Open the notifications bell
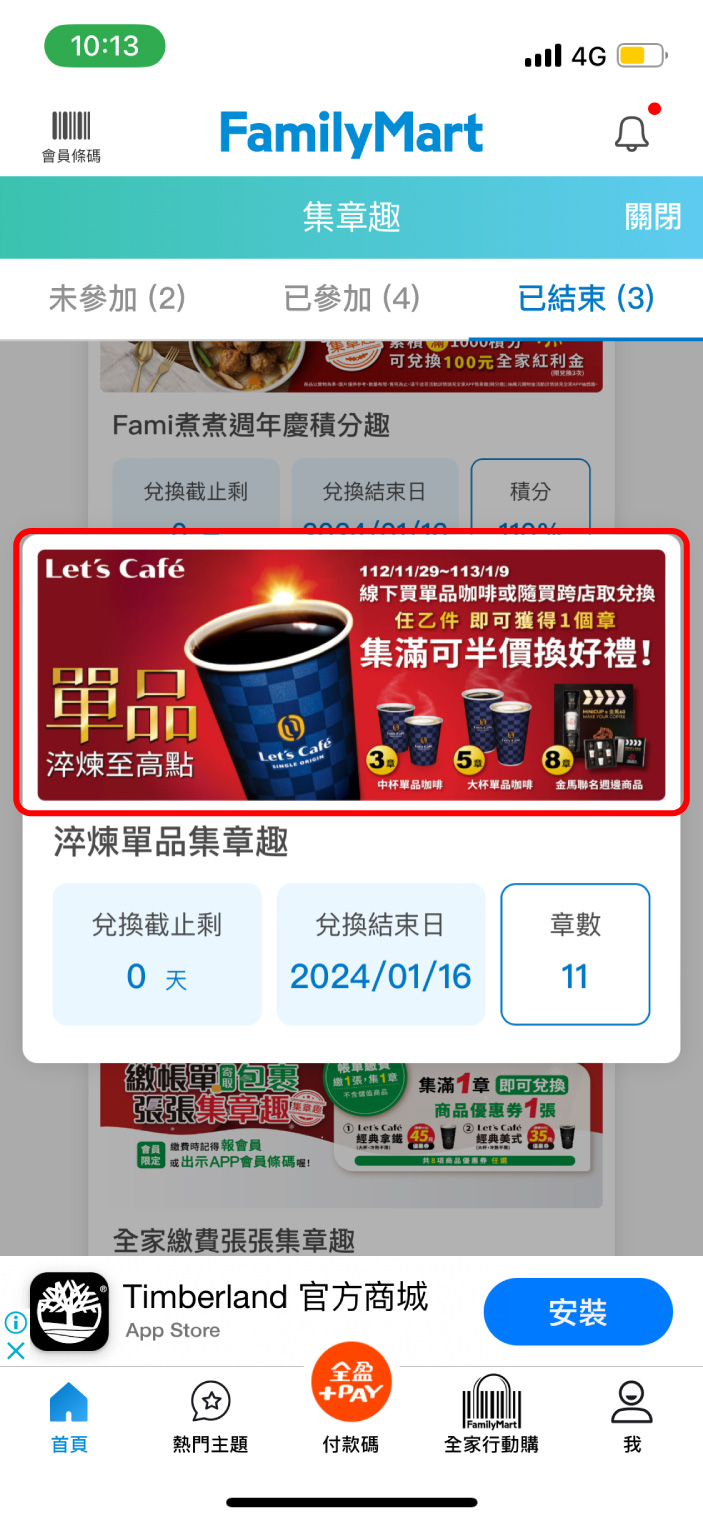Image resolution: width=703 pixels, height=1520 pixels. (x=631, y=134)
